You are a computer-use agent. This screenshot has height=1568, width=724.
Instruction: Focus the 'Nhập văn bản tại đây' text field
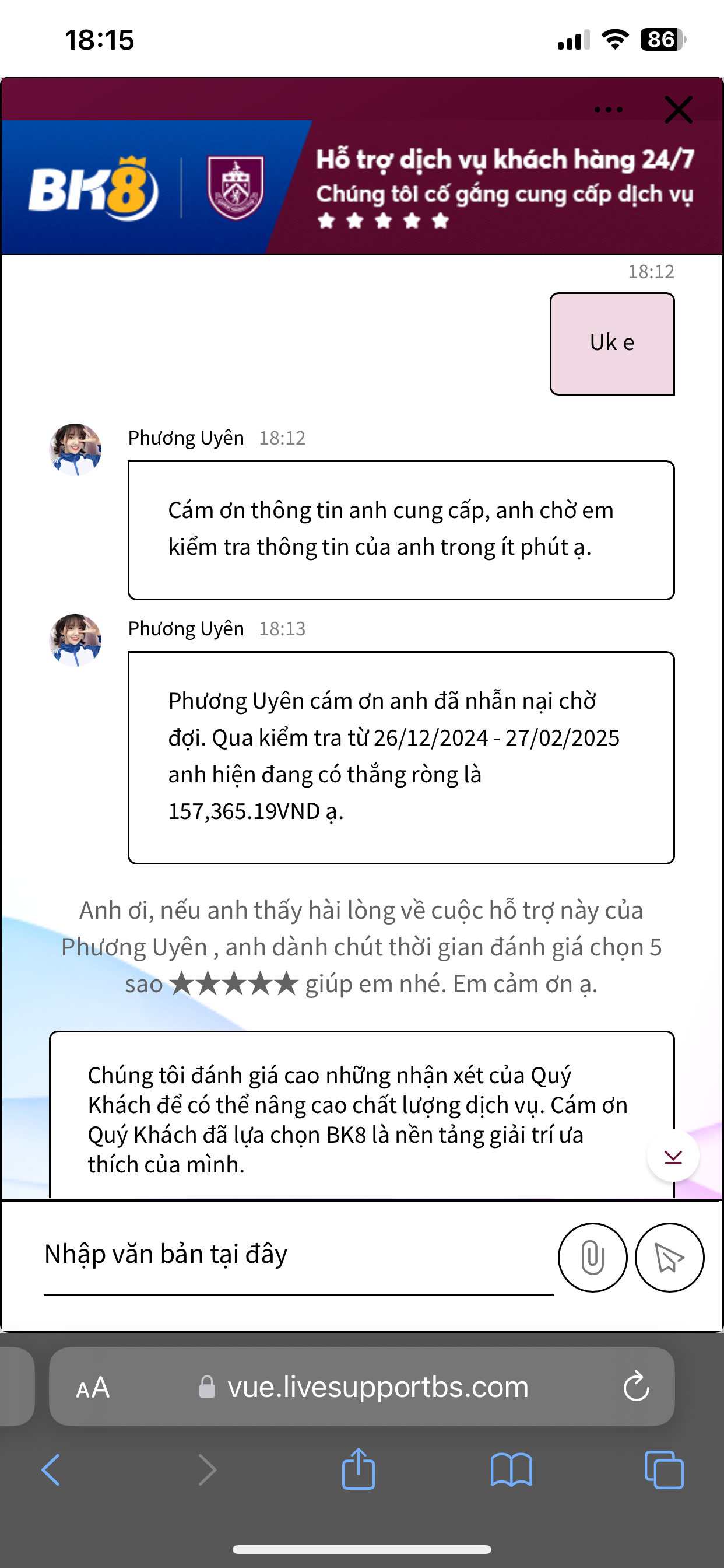pyautogui.click(x=298, y=1255)
